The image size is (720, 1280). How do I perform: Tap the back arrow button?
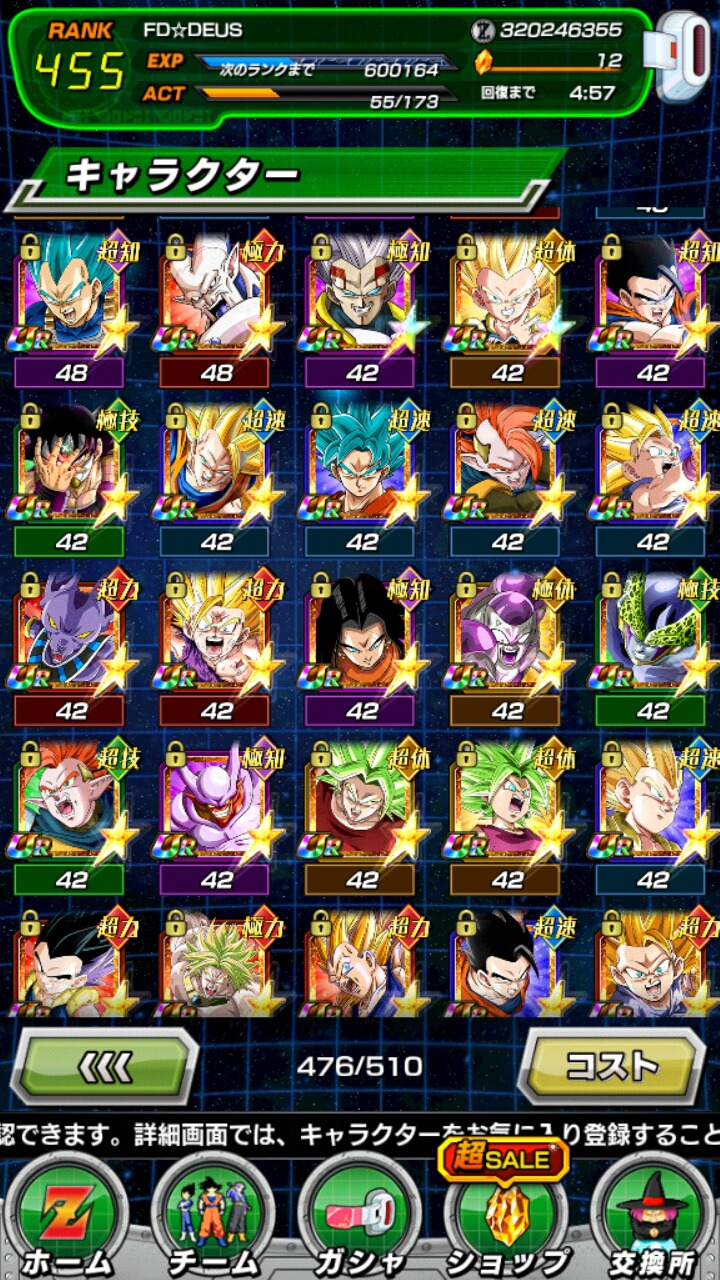click(x=105, y=1067)
